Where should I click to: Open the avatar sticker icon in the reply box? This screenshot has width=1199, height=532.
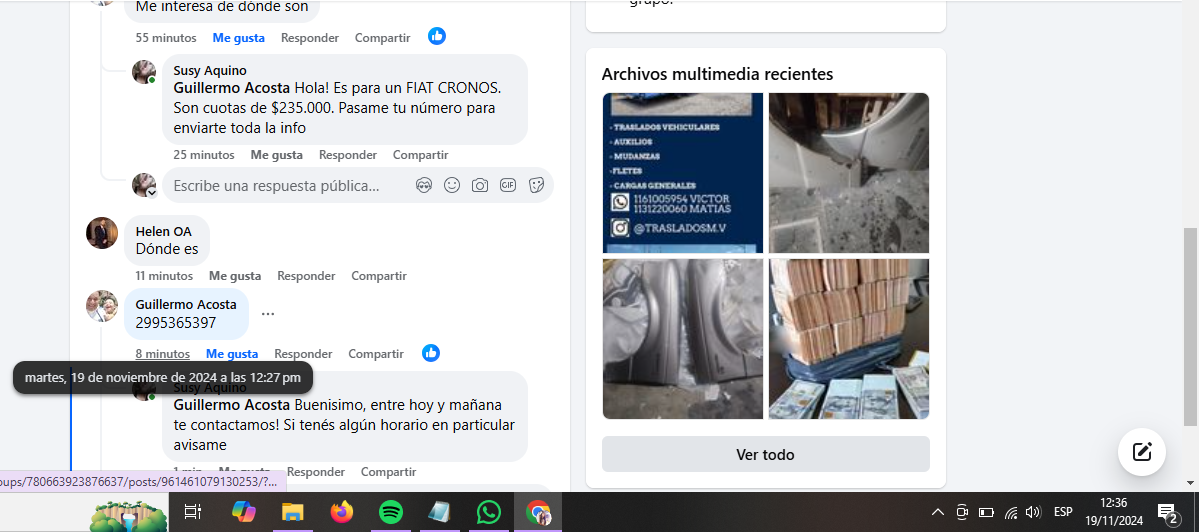point(424,185)
